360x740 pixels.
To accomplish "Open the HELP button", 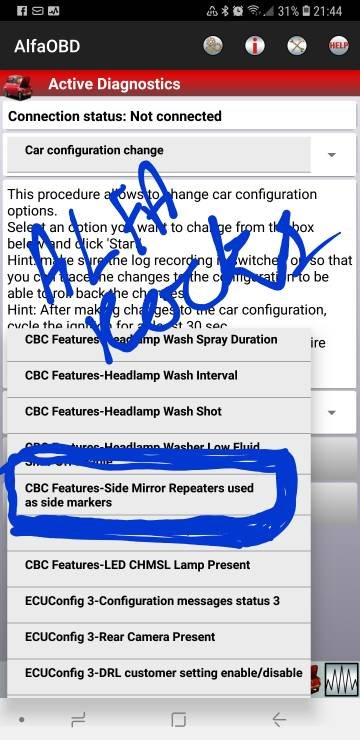I will point(339,46).
